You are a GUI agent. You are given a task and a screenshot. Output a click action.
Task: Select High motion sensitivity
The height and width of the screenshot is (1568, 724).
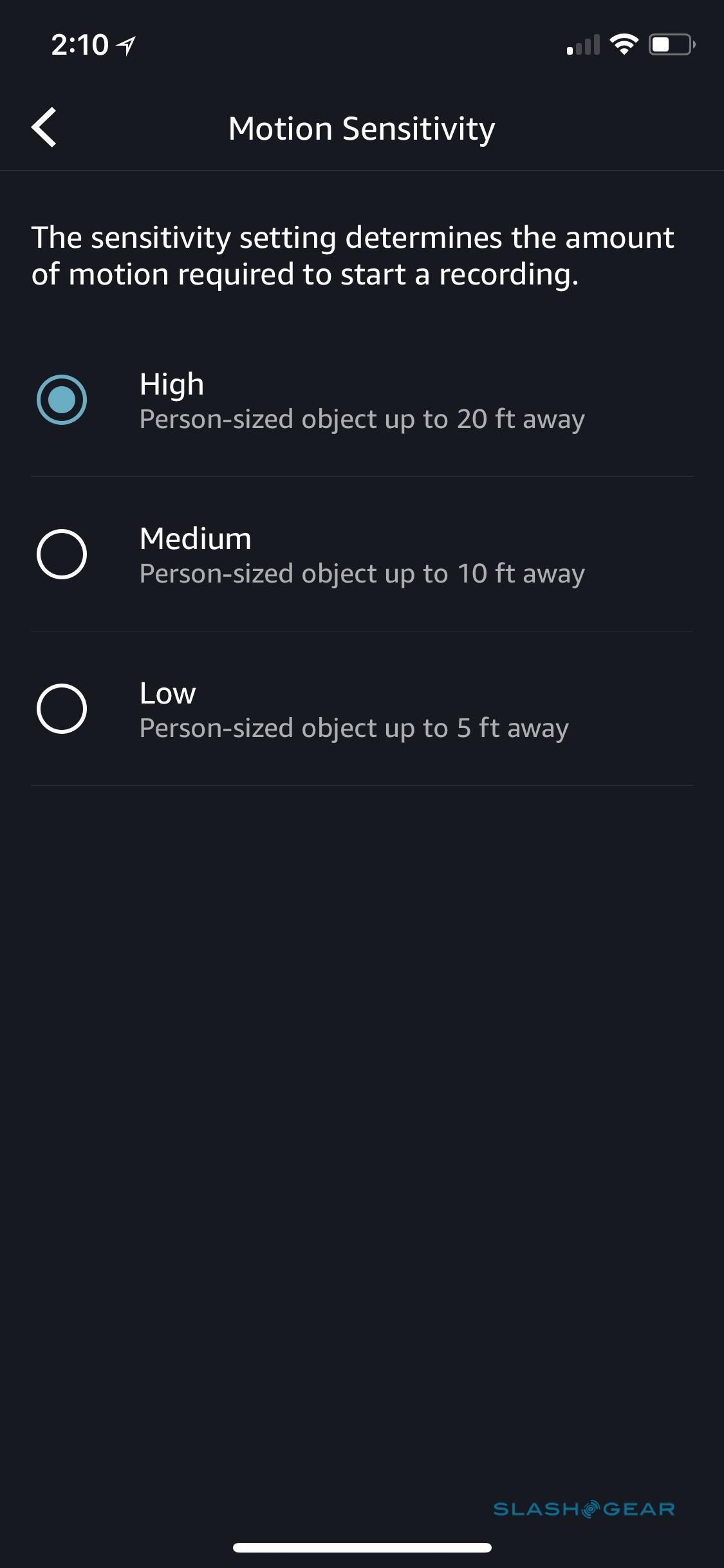(x=62, y=400)
